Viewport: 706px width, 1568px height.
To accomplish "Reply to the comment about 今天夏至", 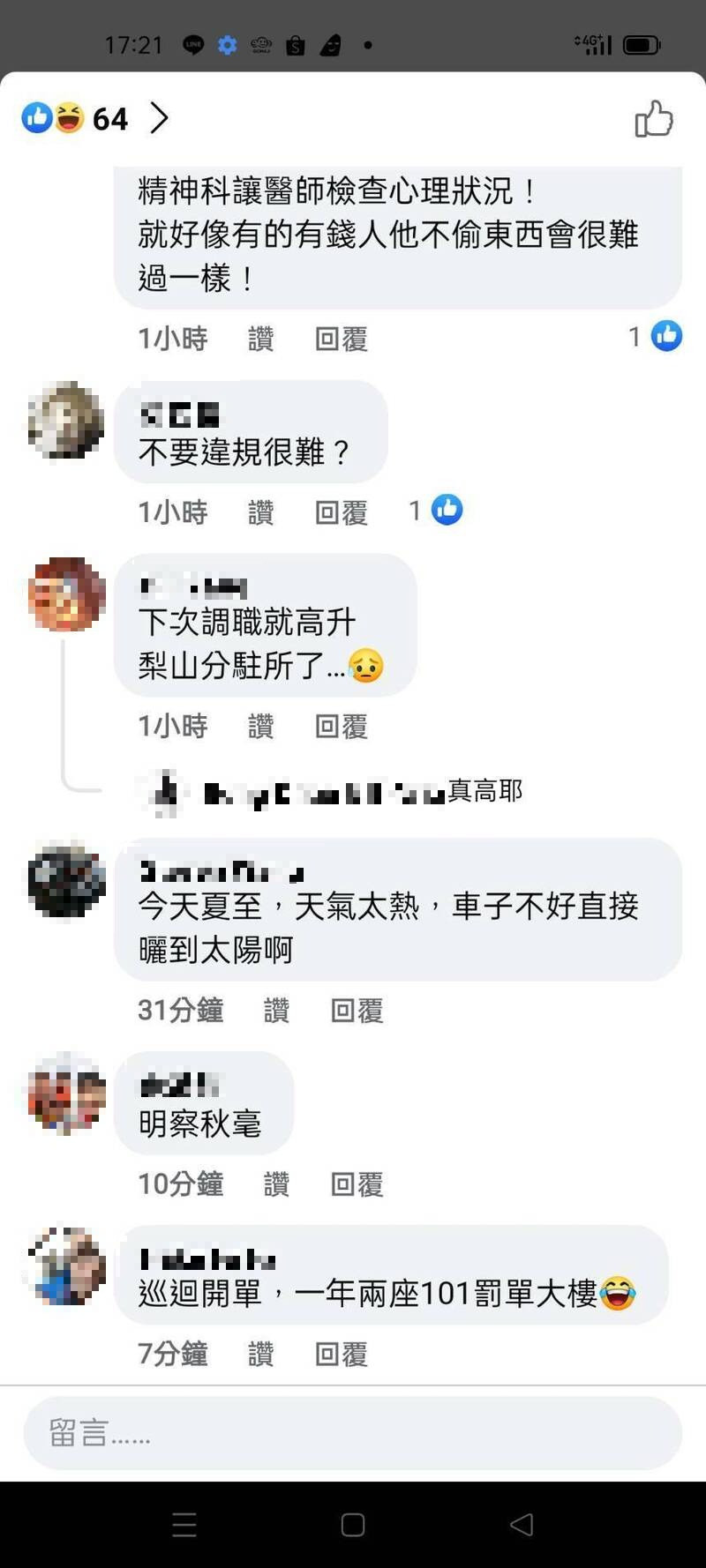I will pos(357,1011).
